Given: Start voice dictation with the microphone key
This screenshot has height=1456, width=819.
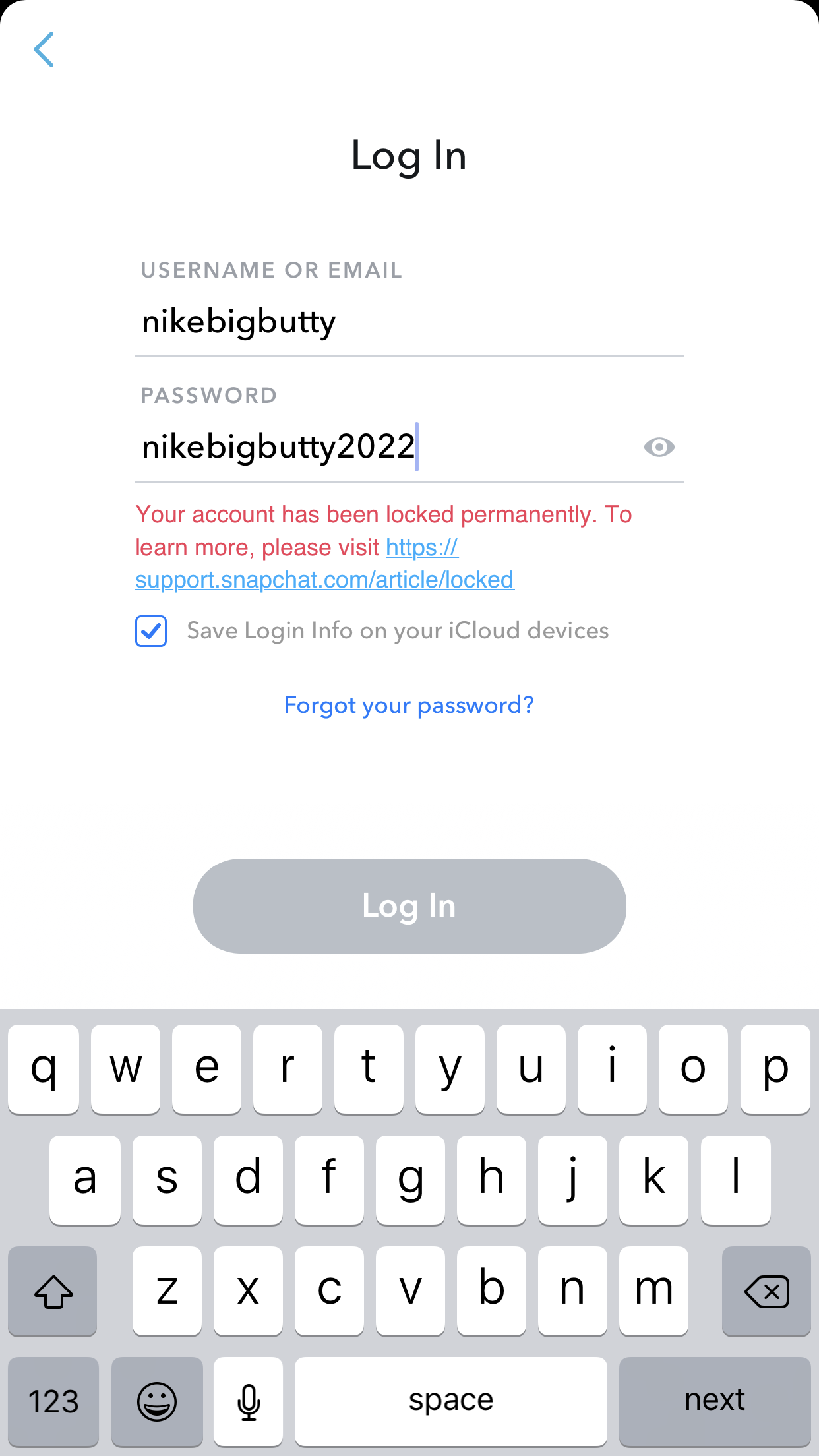Looking at the screenshot, I should [x=248, y=1401].
